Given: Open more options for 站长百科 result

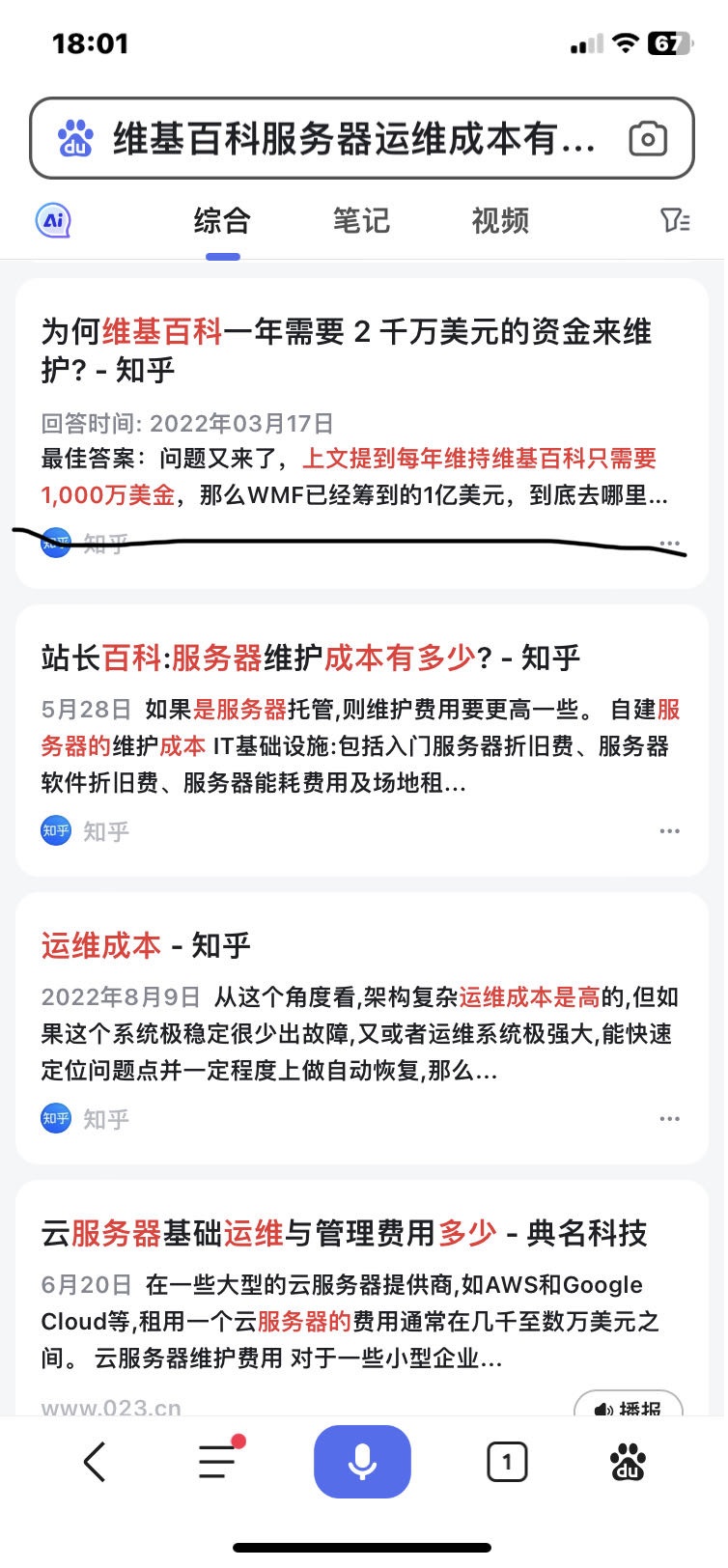Looking at the screenshot, I should pyautogui.click(x=669, y=831).
